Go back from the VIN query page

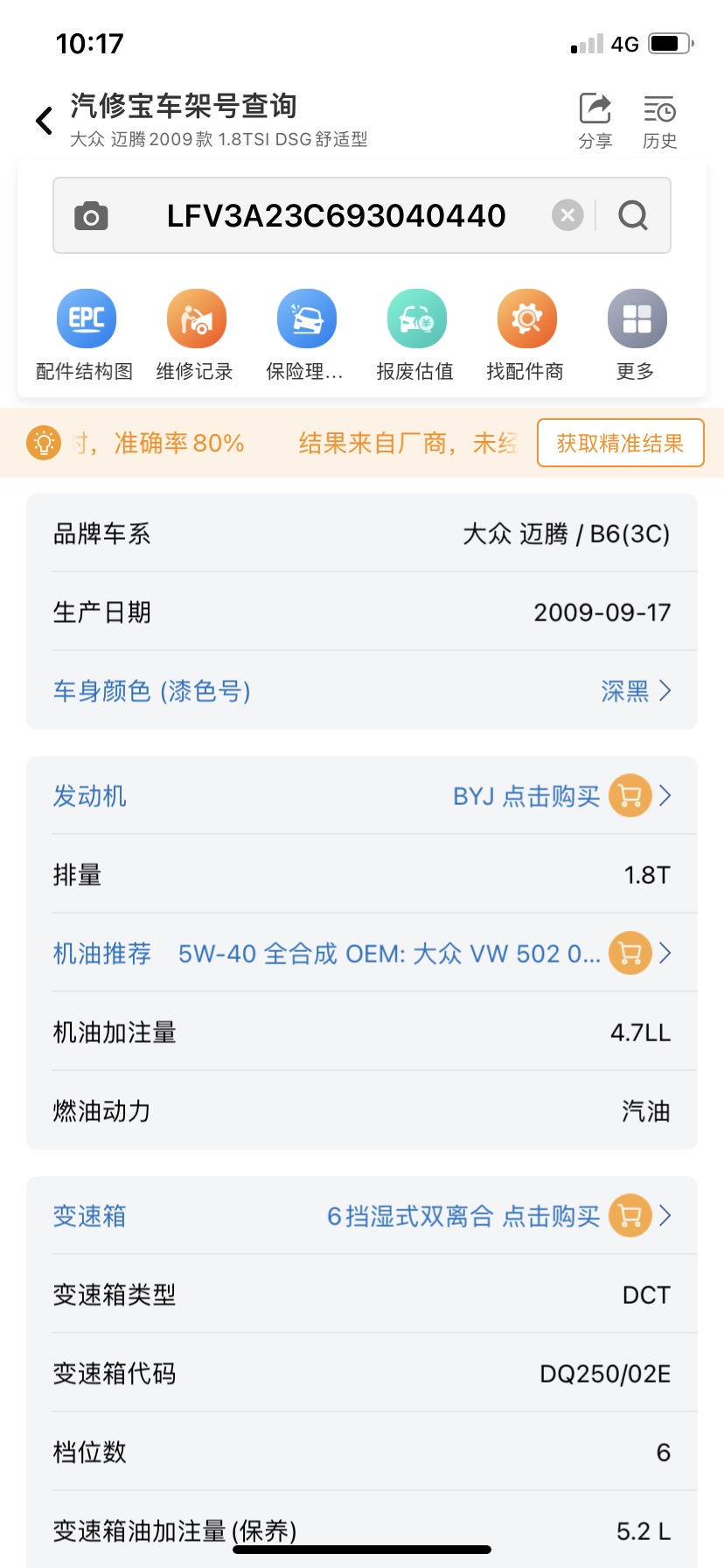click(x=44, y=121)
